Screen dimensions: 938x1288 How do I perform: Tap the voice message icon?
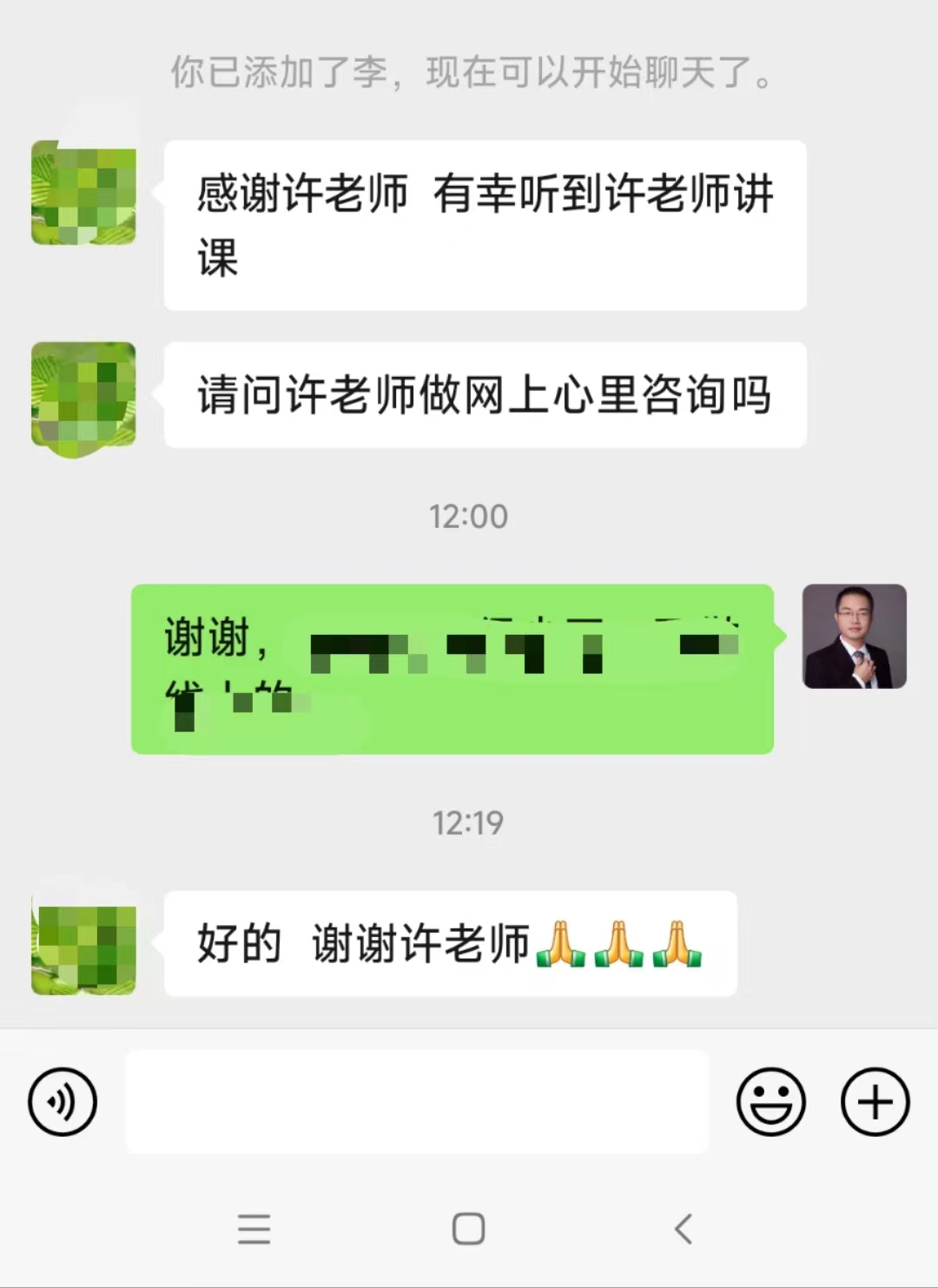pos(63,1102)
